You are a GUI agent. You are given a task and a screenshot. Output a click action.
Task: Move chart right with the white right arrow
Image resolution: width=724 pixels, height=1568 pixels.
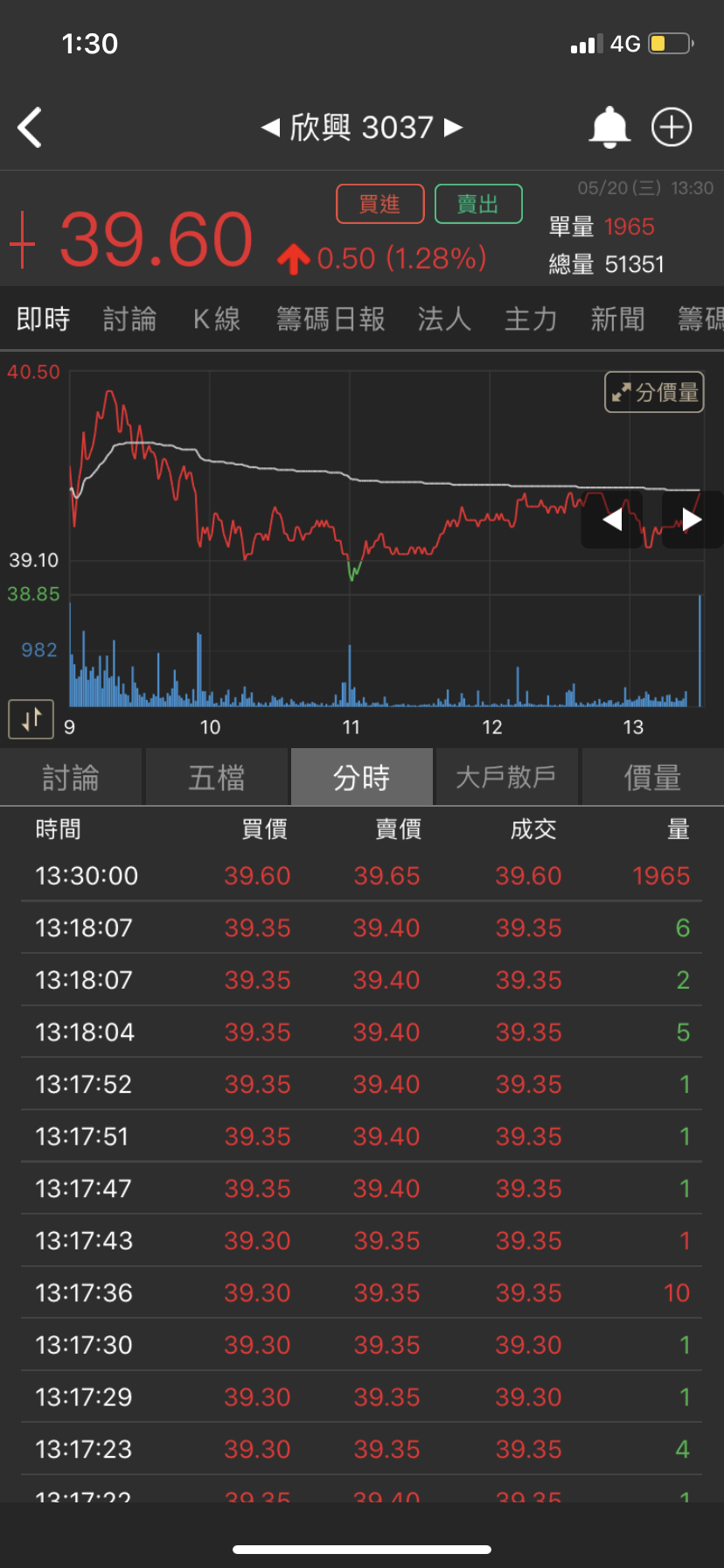(x=692, y=520)
